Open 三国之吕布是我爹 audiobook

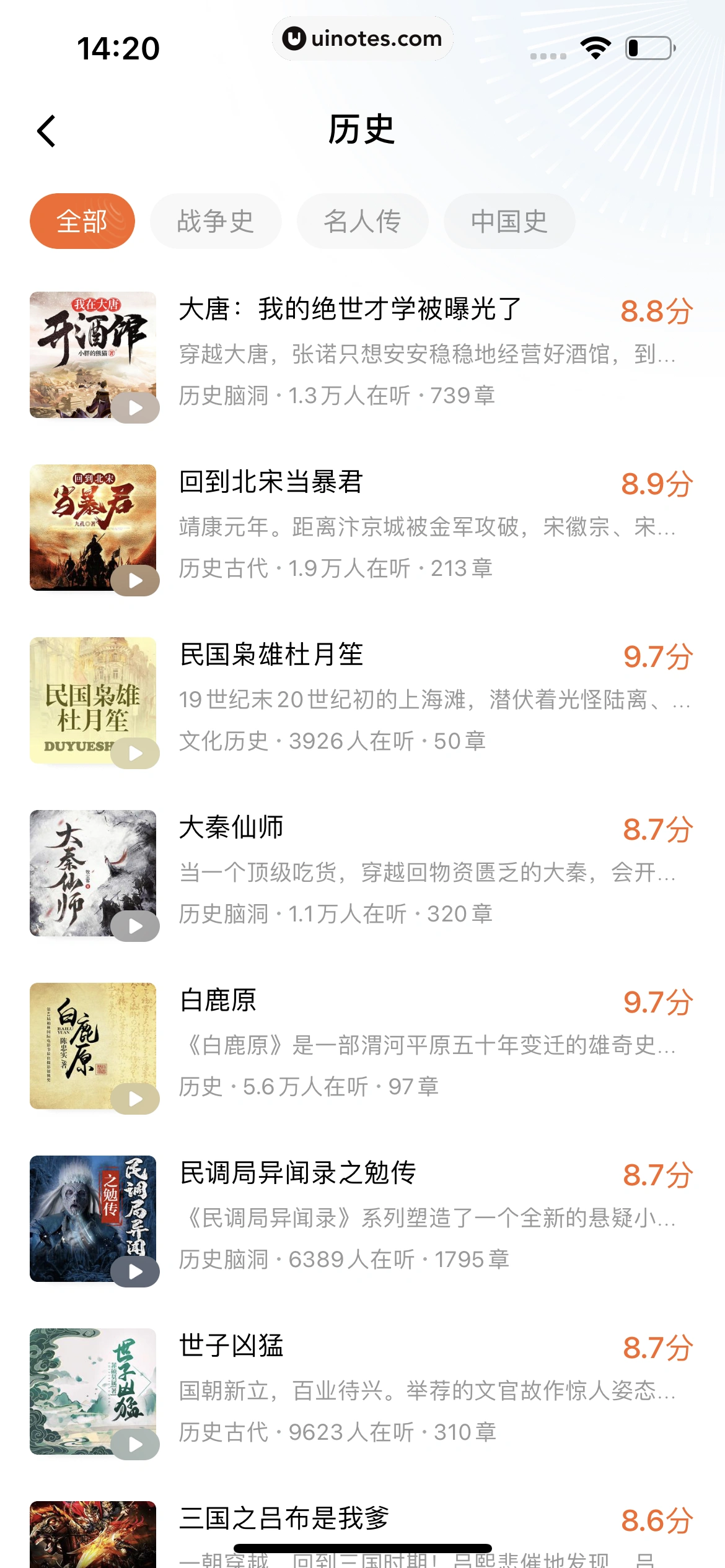pos(284,1518)
